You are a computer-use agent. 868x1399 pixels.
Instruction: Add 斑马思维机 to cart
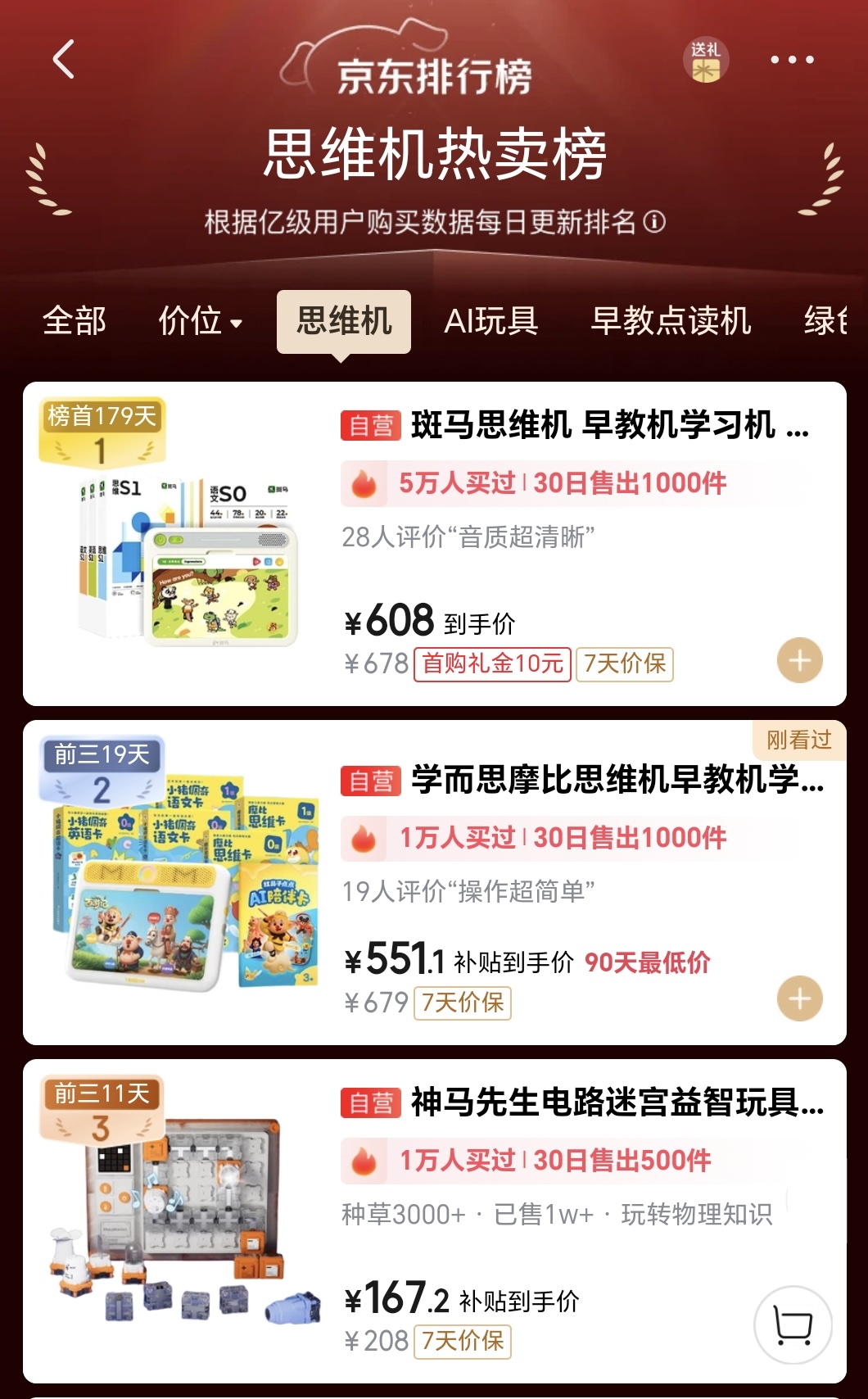coord(799,660)
